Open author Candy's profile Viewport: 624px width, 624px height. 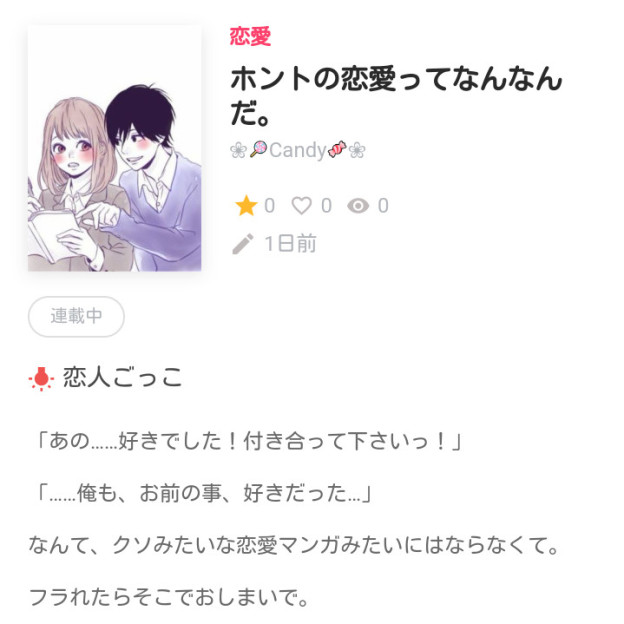tap(297, 151)
